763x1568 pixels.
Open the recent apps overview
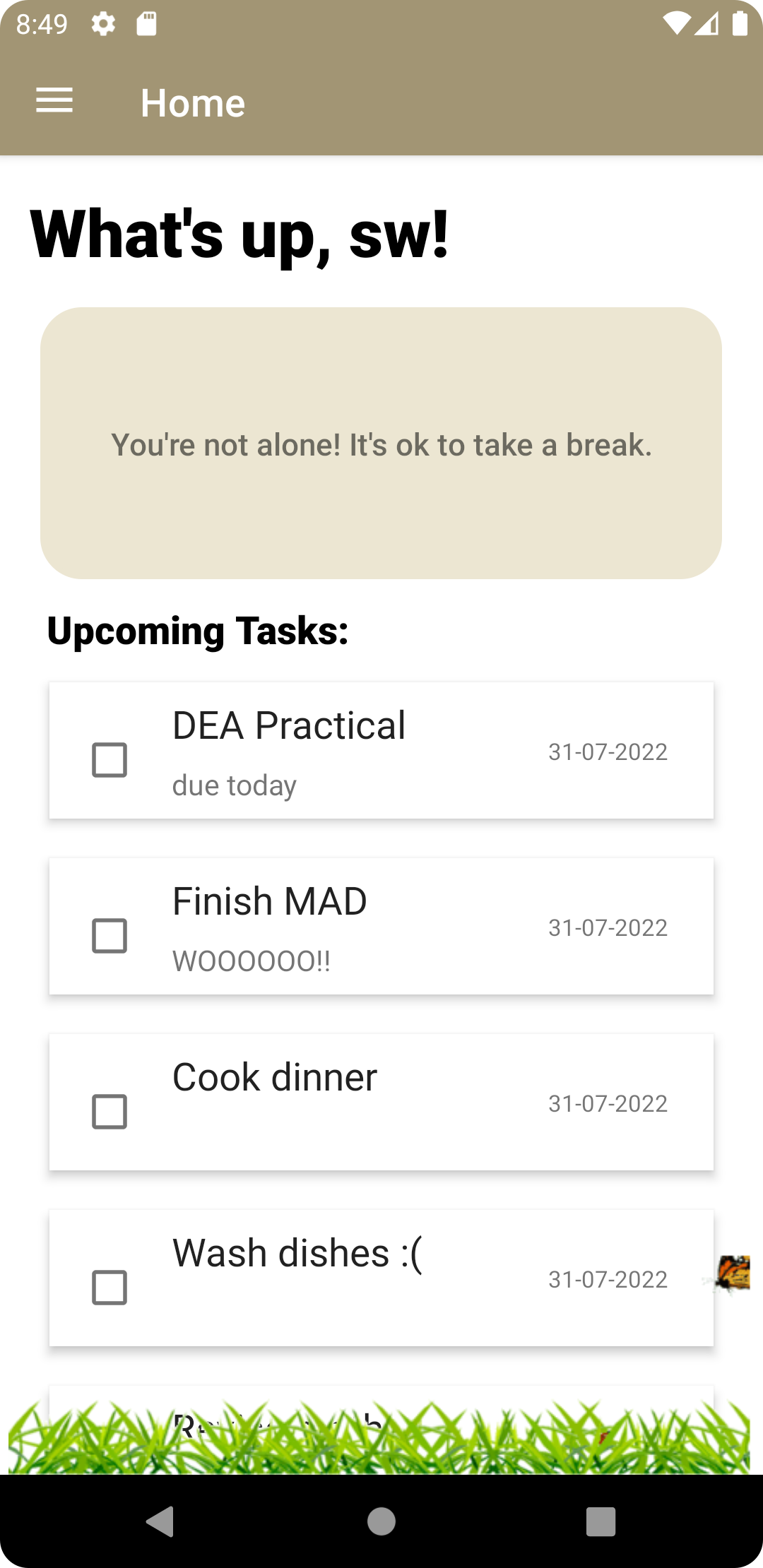601,1521
